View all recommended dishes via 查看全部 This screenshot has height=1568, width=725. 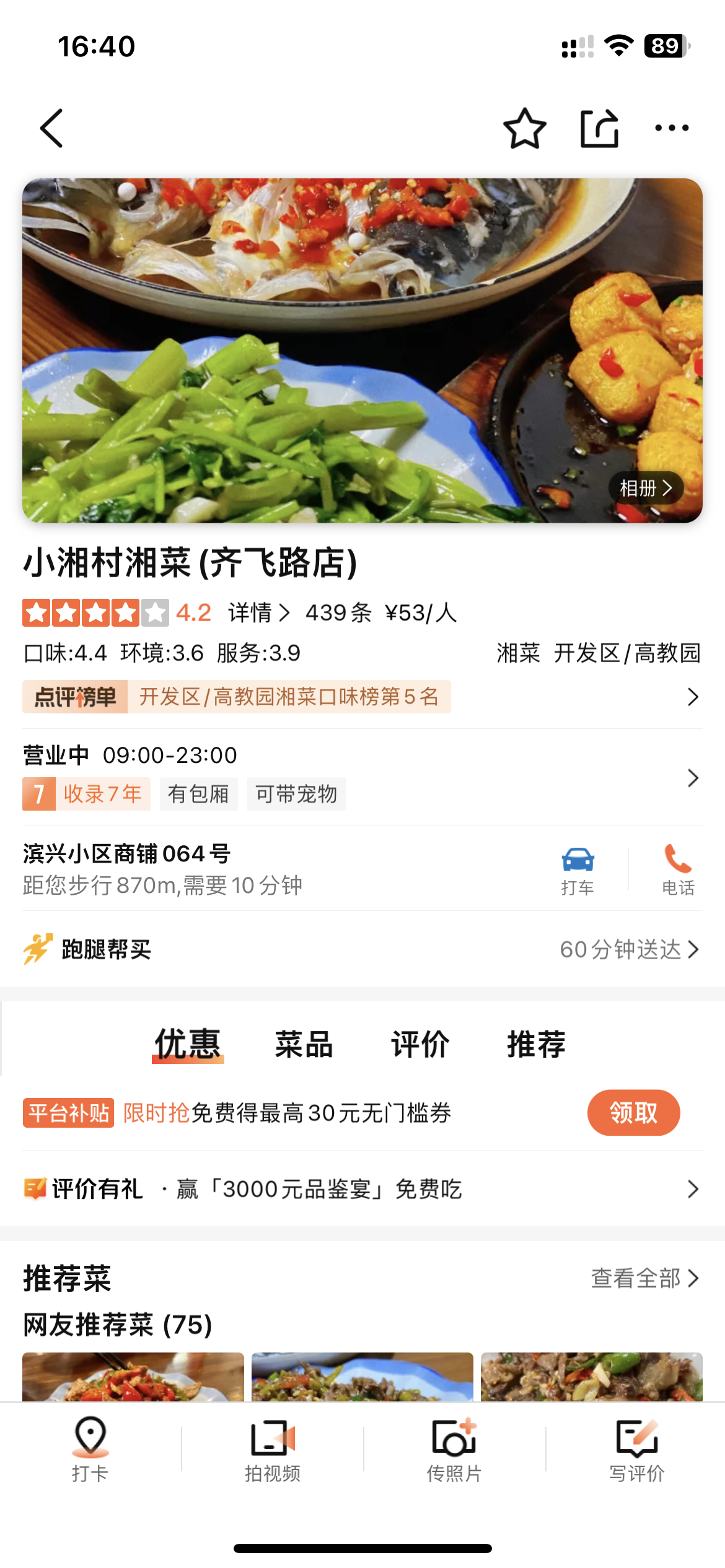click(644, 1278)
